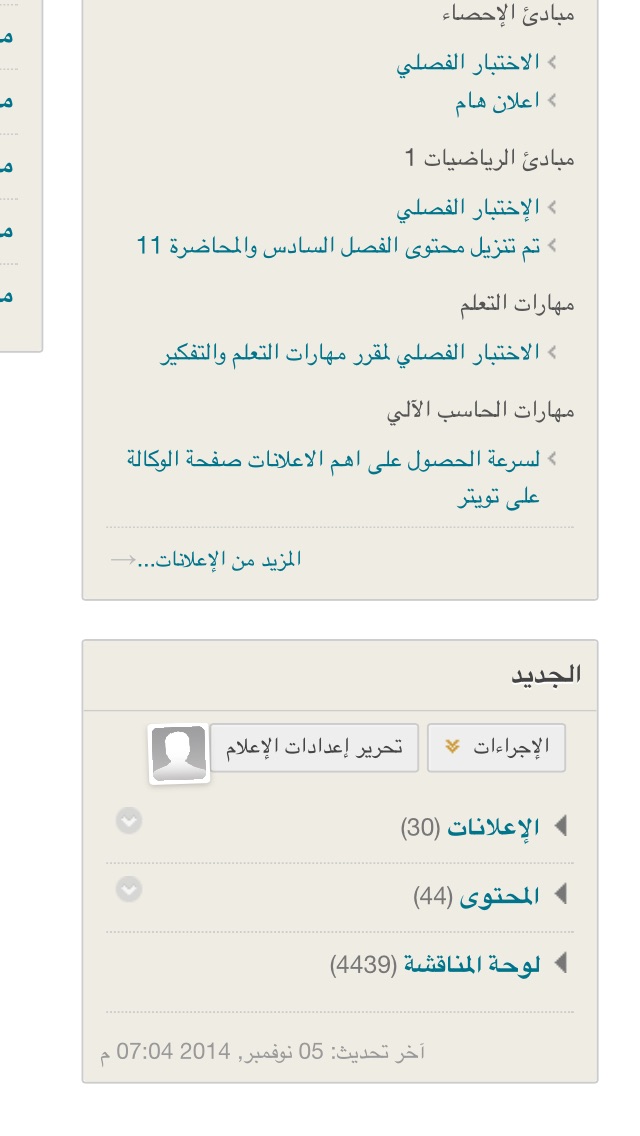Expand the الإعلانات (30) section
Image resolution: width=640 pixels, height=1136 pixels.
pyautogui.click(x=483, y=827)
